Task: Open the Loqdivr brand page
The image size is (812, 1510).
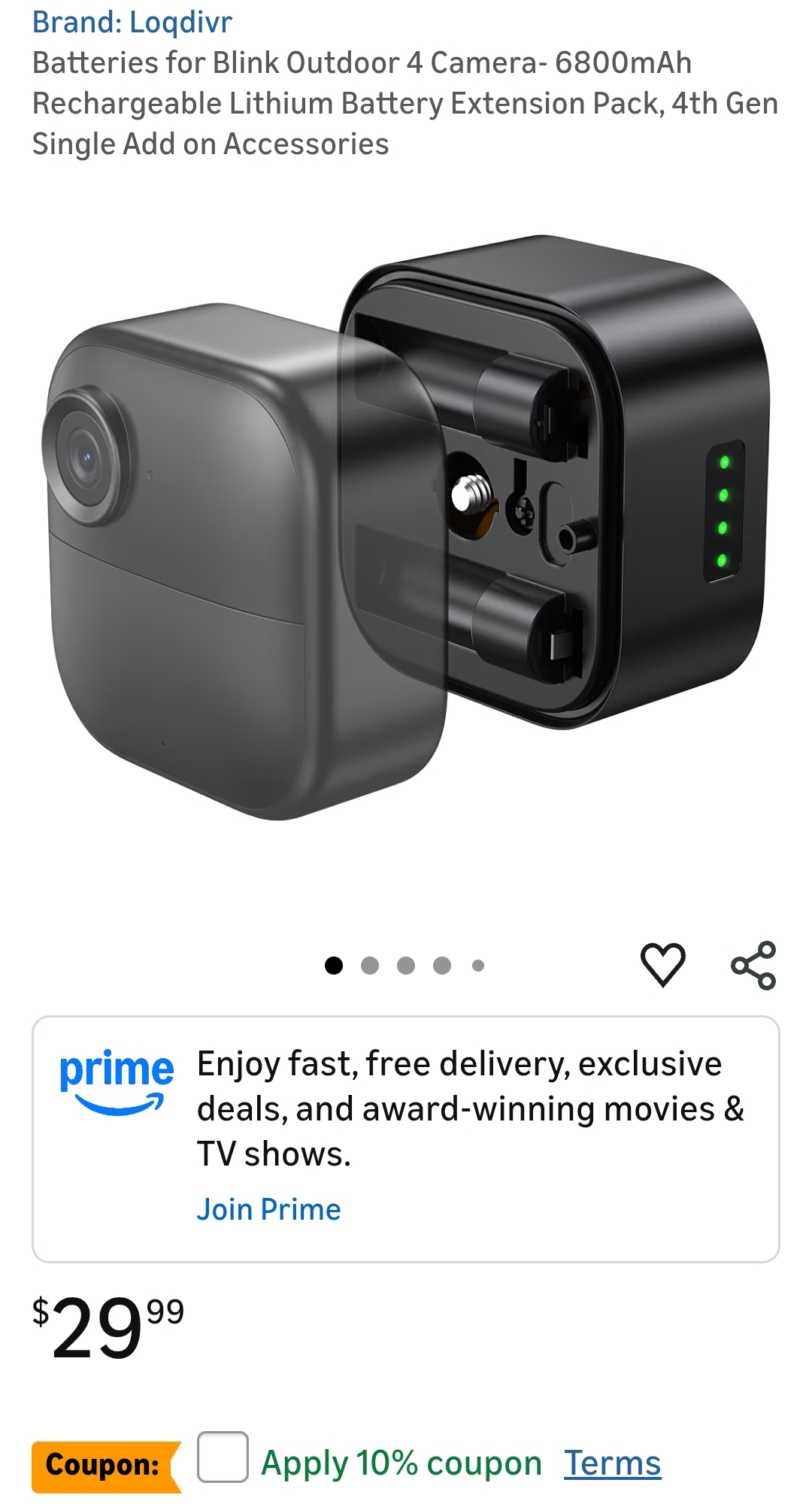Action: (x=132, y=21)
